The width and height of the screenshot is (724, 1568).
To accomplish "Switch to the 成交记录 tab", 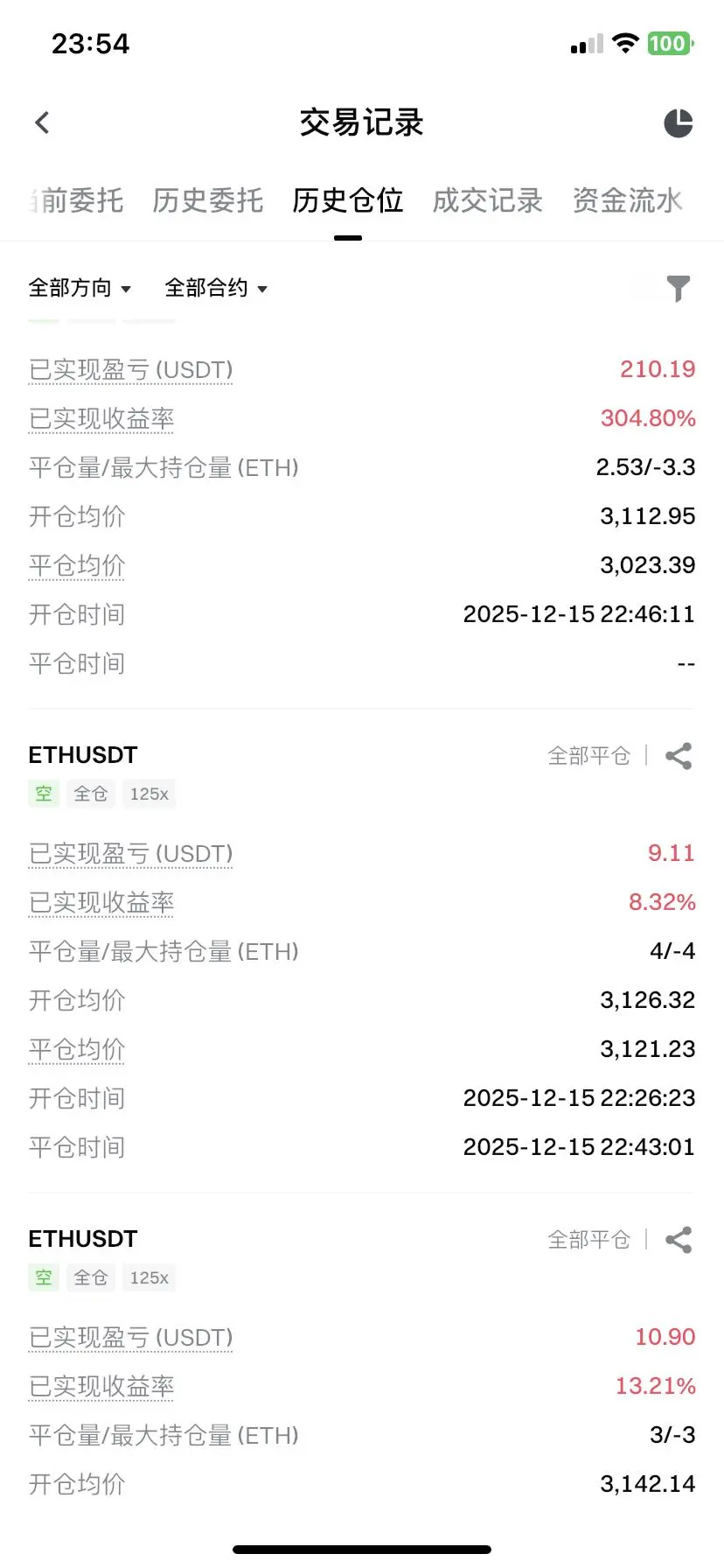I will 488,200.
